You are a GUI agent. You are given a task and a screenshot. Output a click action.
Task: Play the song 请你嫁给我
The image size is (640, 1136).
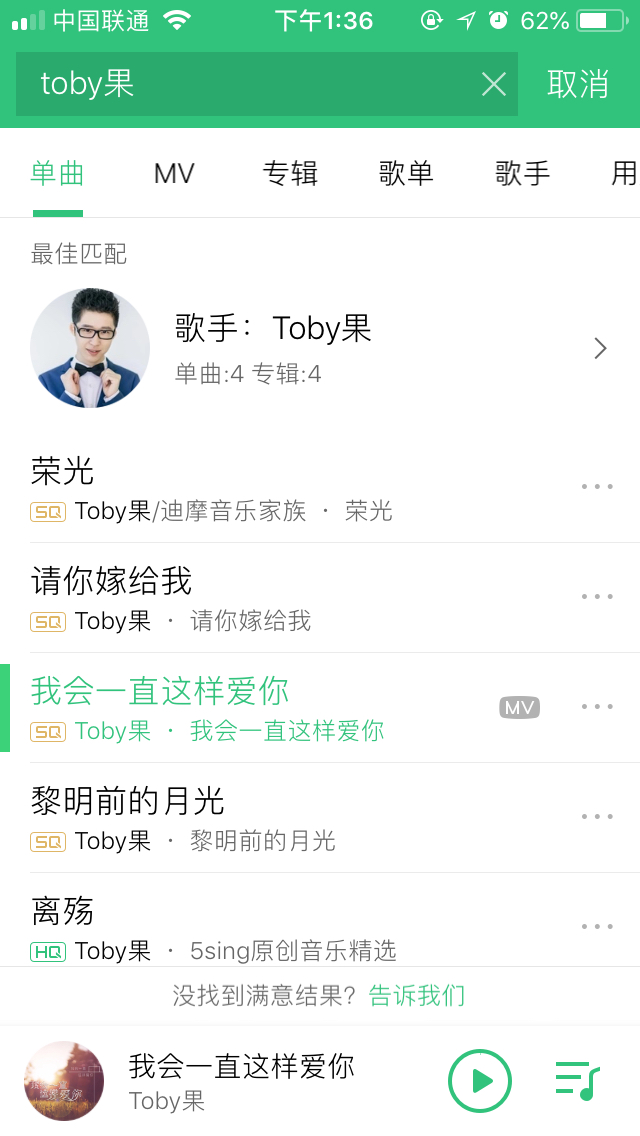click(x=250, y=598)
